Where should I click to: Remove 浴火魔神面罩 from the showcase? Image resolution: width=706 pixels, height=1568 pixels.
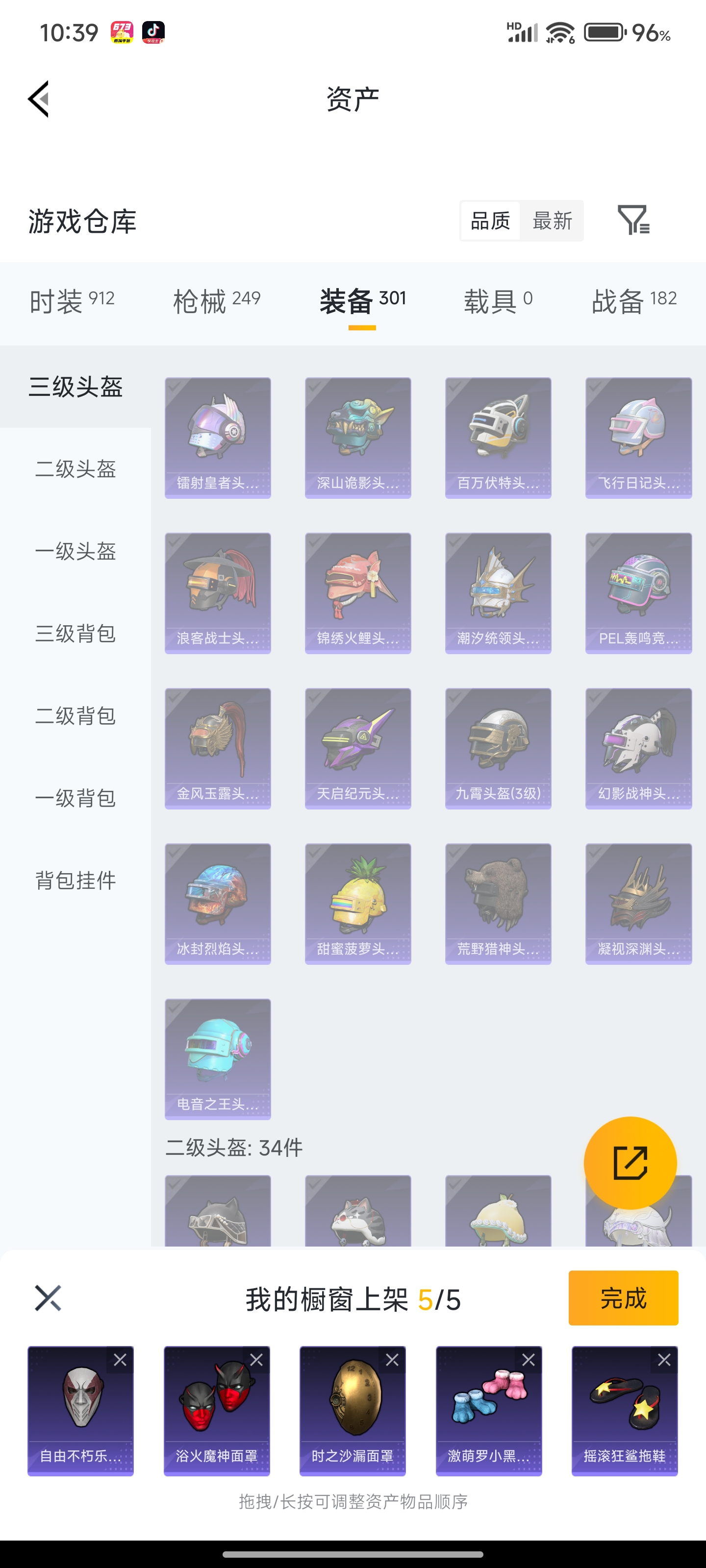256,1359
